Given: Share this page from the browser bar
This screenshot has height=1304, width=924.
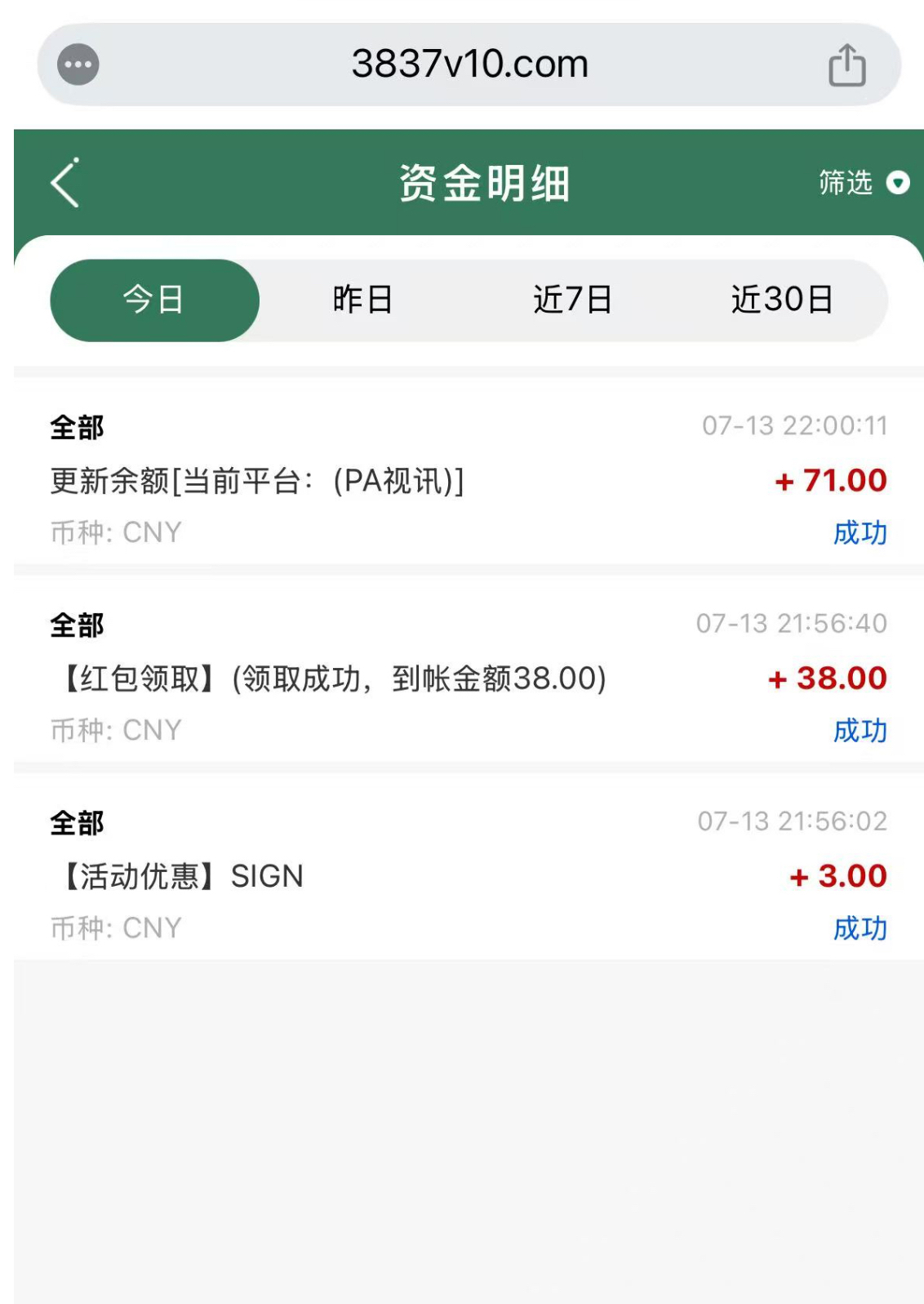Looking at the screenshot, I should pyautogui.click(x=846, y=65).
